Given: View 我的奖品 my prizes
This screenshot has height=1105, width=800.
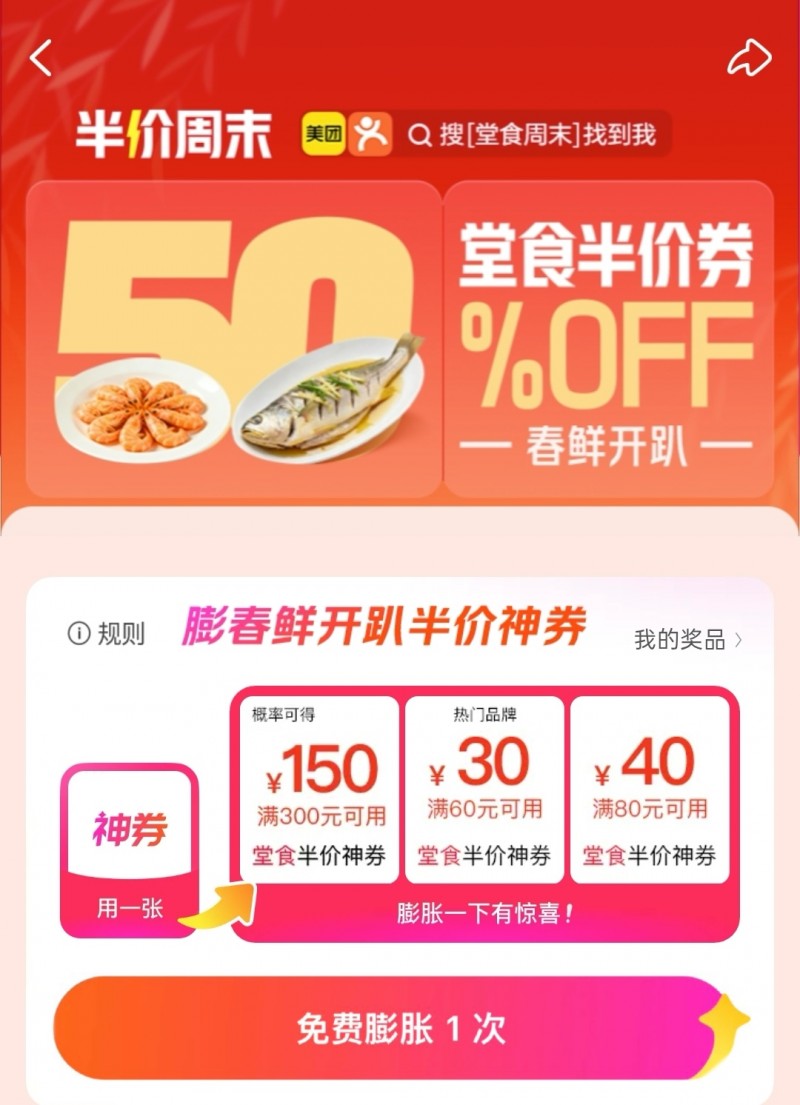Looking at the screenshot, I should pos(688,640).
